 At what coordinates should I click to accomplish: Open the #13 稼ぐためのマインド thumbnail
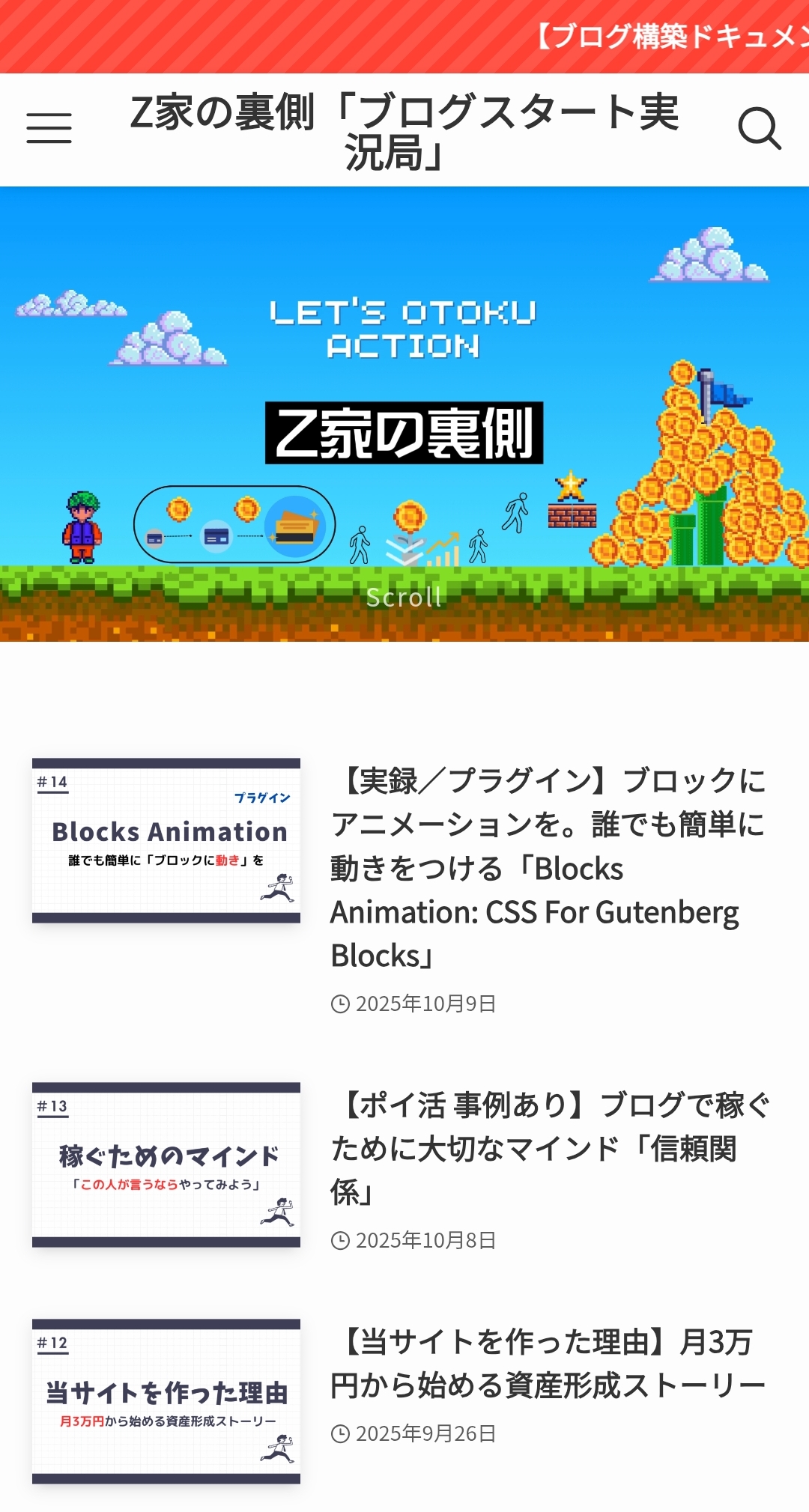point(166,1165)
